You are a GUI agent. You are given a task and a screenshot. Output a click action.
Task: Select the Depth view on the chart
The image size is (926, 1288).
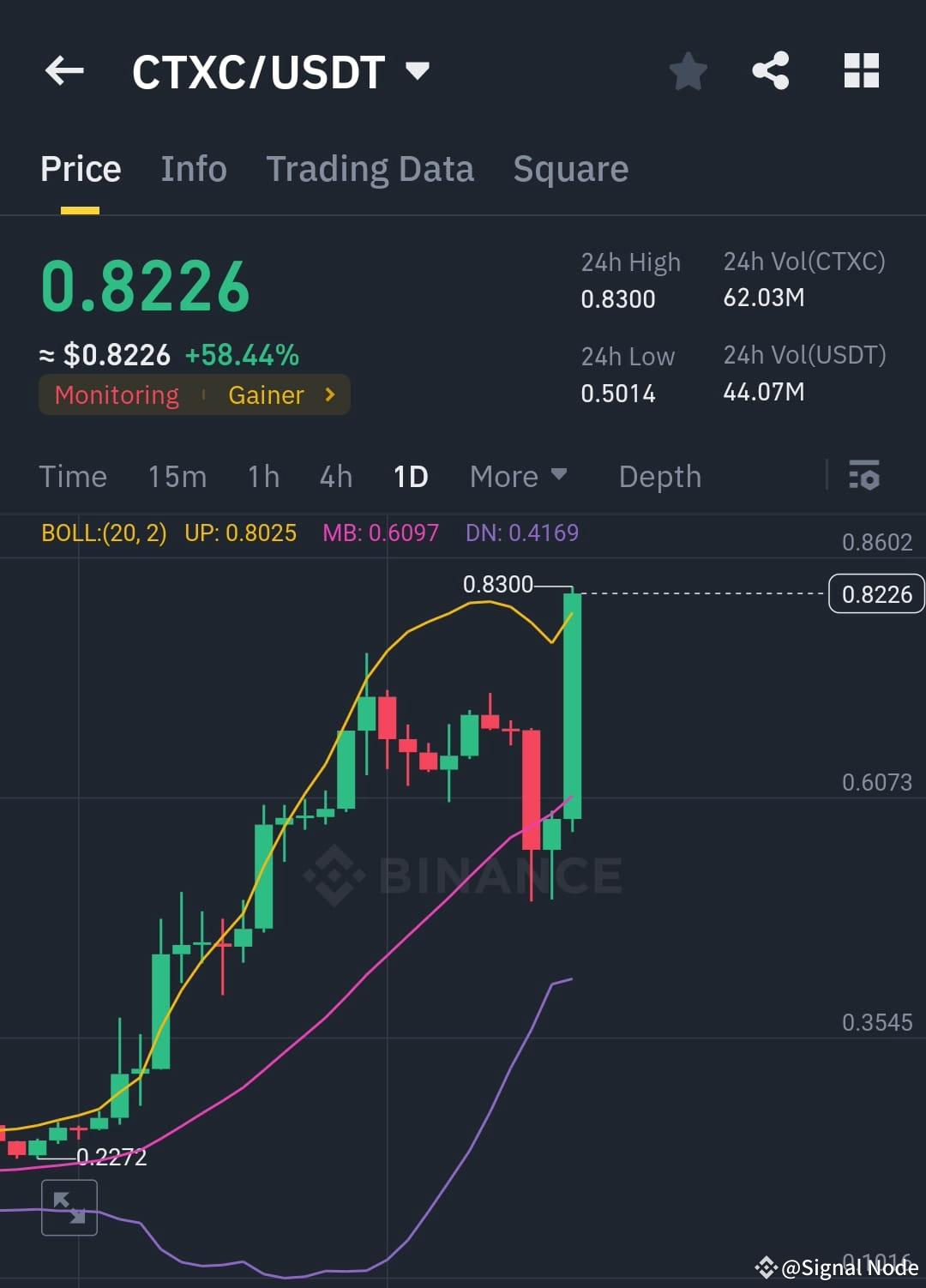point(659,476)
